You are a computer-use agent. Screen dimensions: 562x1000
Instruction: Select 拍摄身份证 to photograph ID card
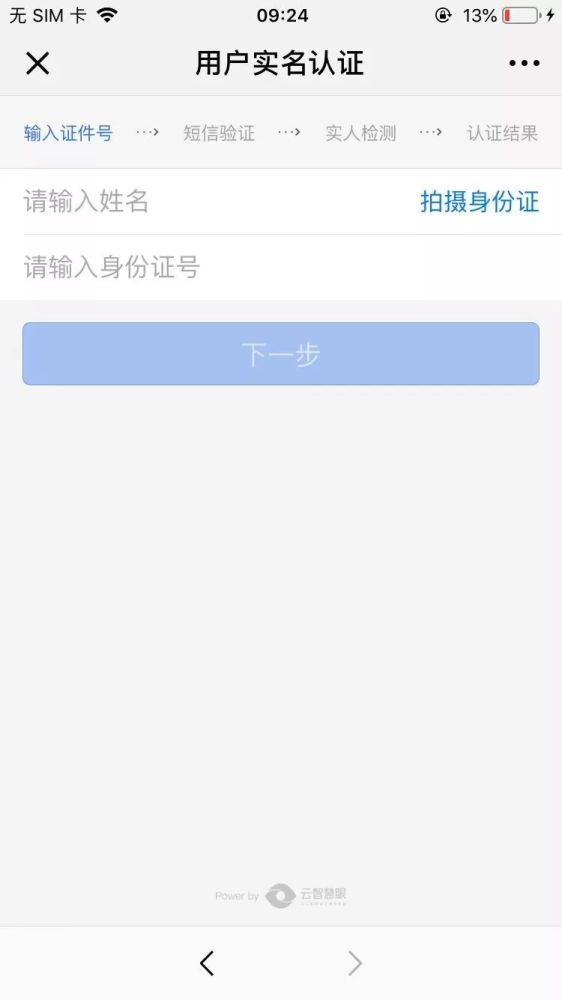point(480,202)
